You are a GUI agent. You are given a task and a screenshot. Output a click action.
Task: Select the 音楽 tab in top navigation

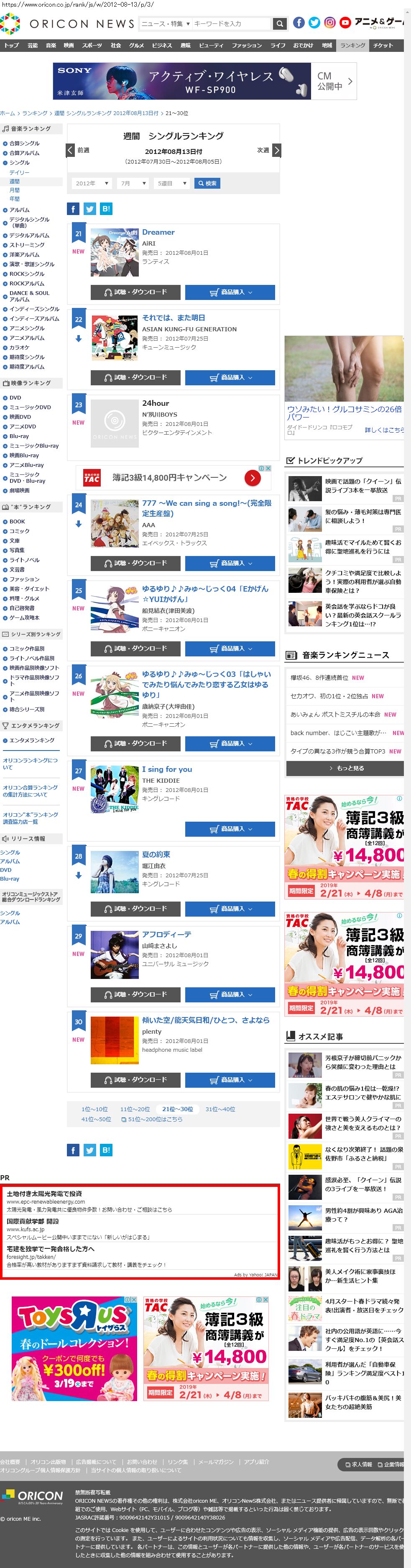point(51,46)
